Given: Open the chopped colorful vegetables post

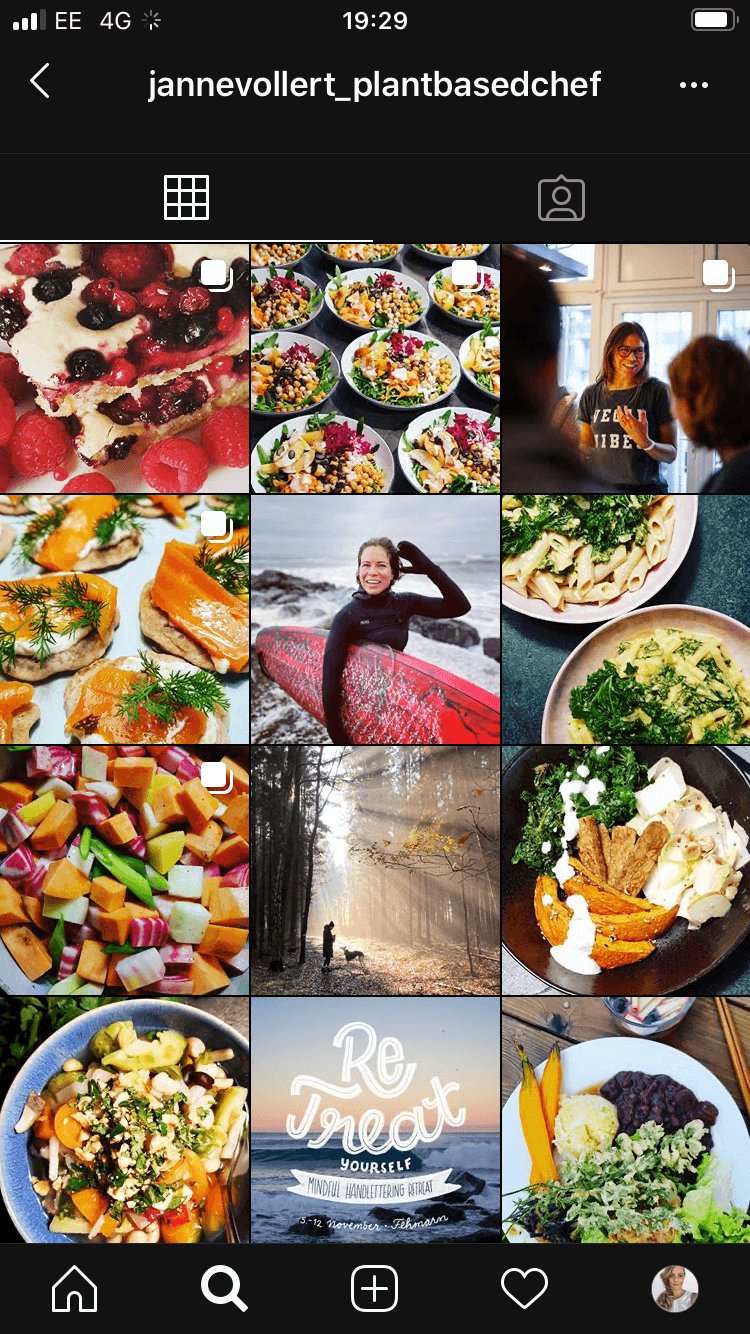Looking at the screenshot, I should [124, 871].
